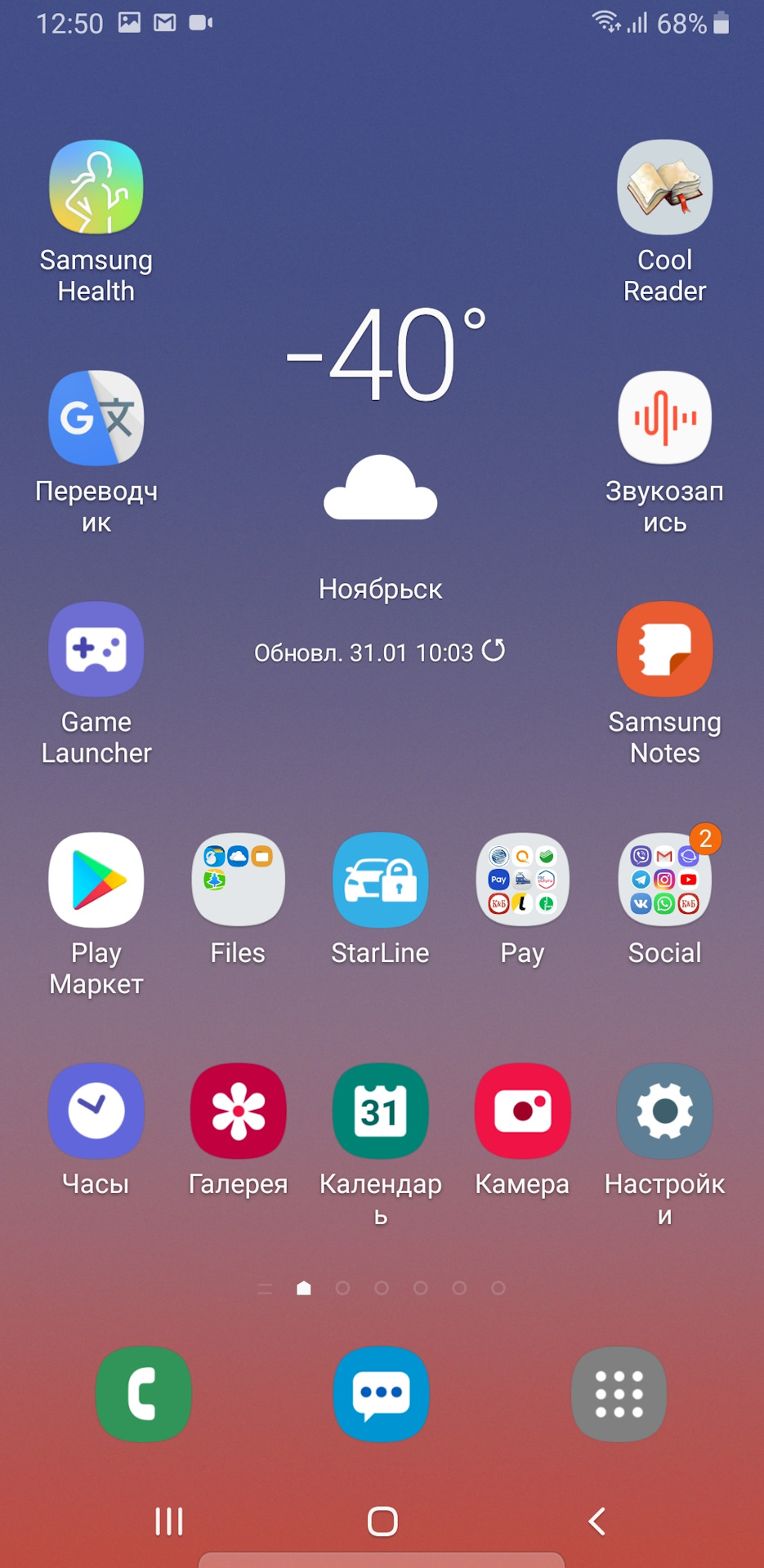
Task: Open Samsung Health app
Action: click(96, 188)
